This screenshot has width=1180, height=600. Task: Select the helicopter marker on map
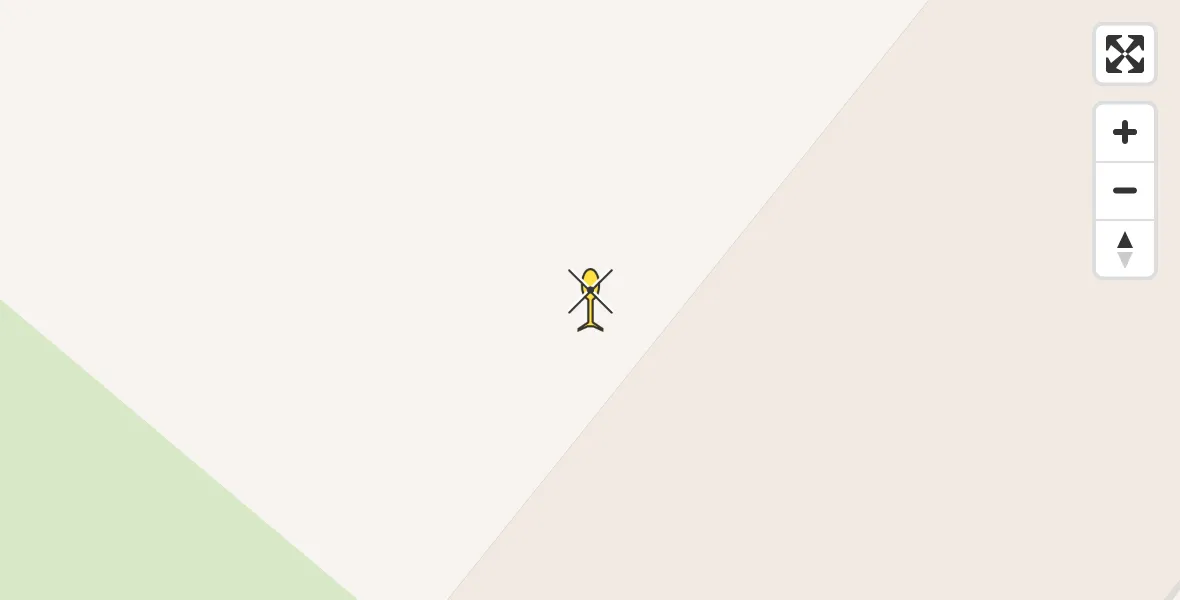point(591,298)
